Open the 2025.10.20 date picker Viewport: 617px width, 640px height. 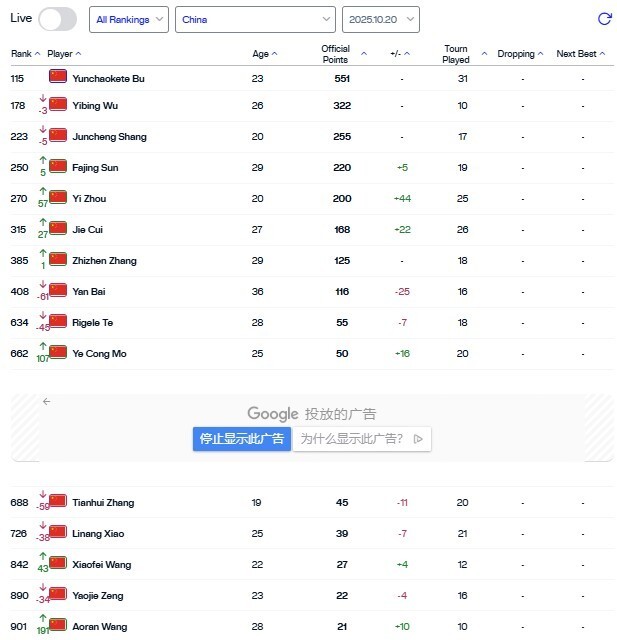380,19
